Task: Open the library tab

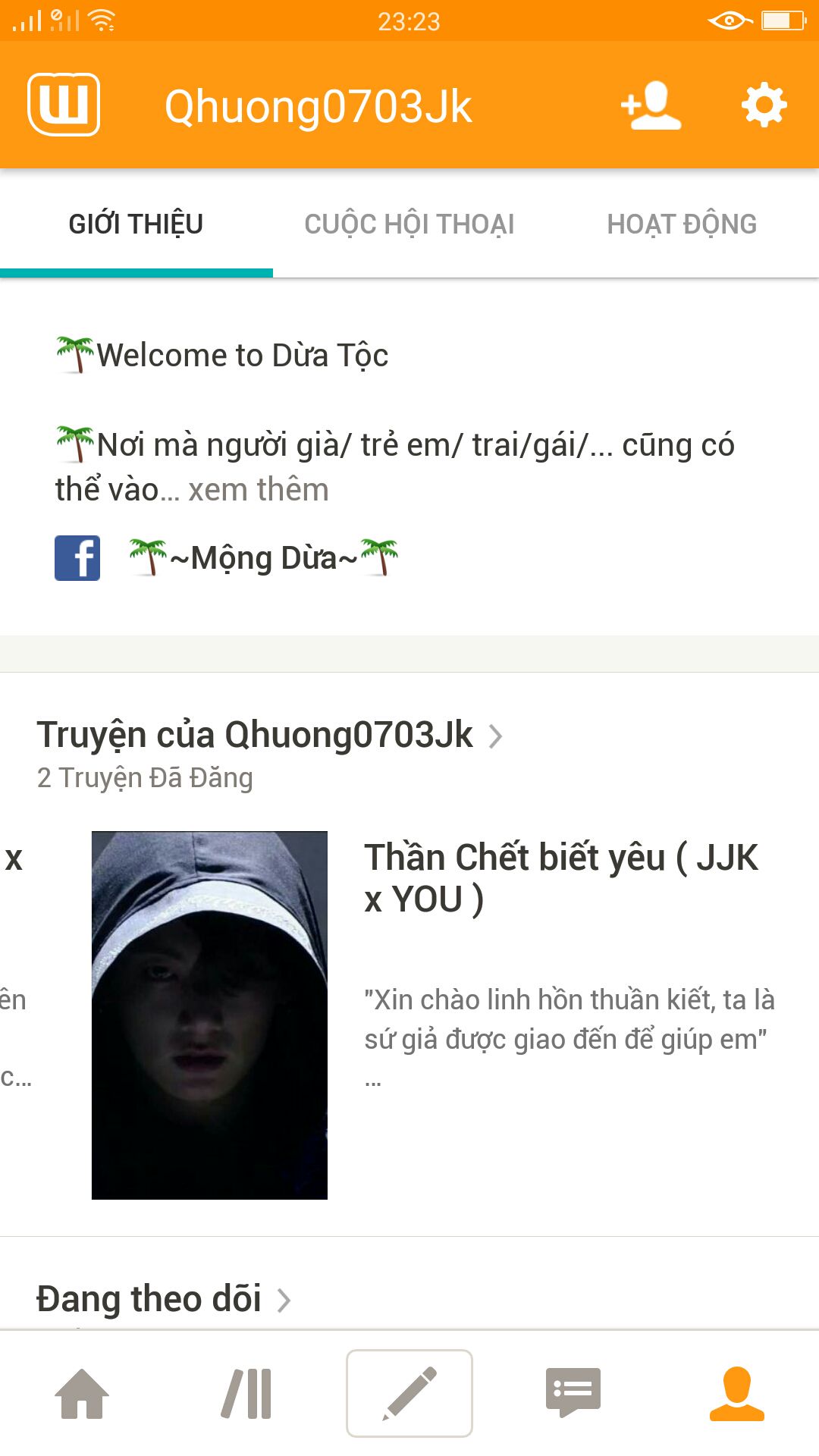Action: point(246,1394)
